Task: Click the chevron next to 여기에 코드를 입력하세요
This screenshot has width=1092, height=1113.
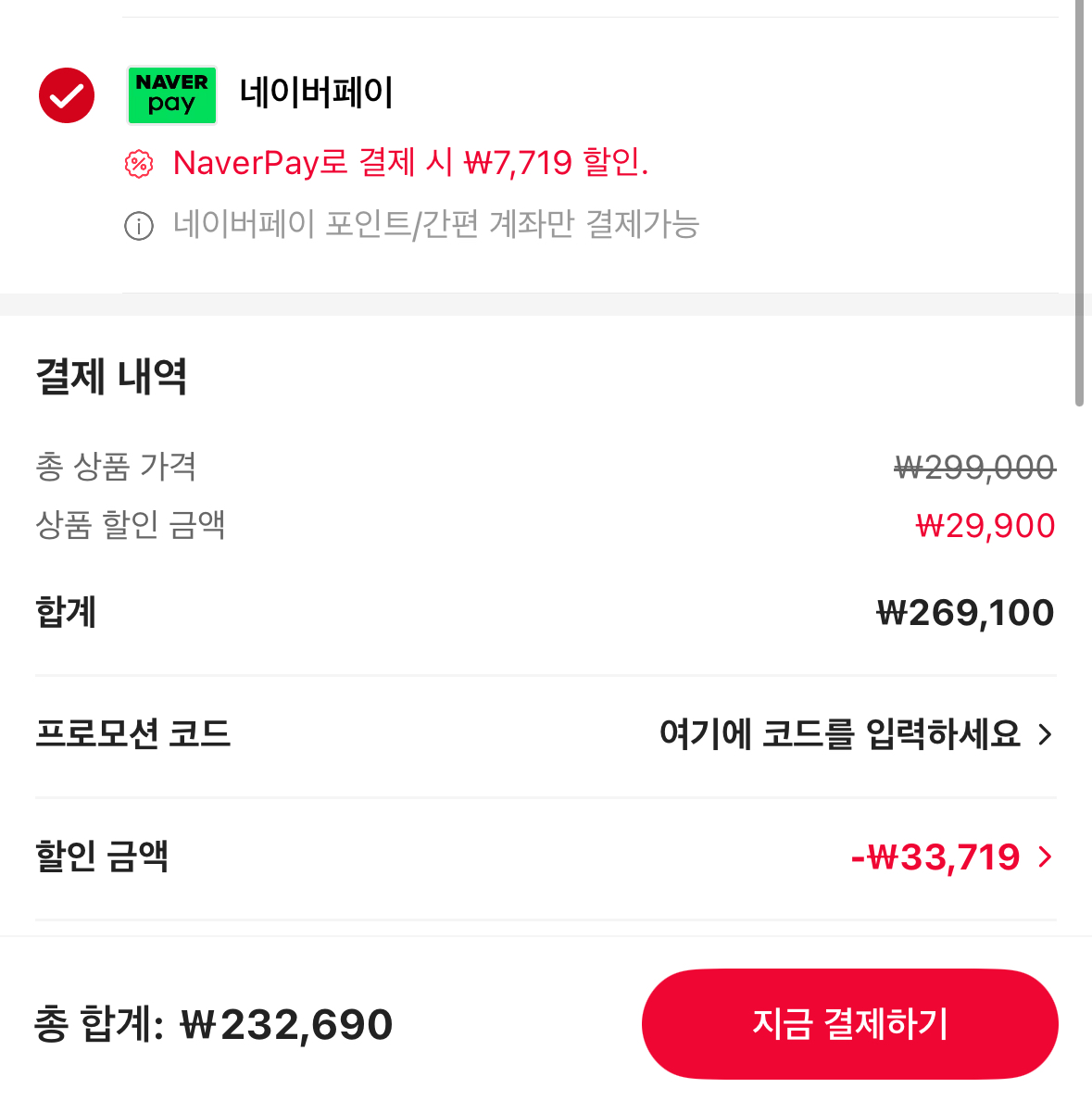Action: pos(1046,734)
